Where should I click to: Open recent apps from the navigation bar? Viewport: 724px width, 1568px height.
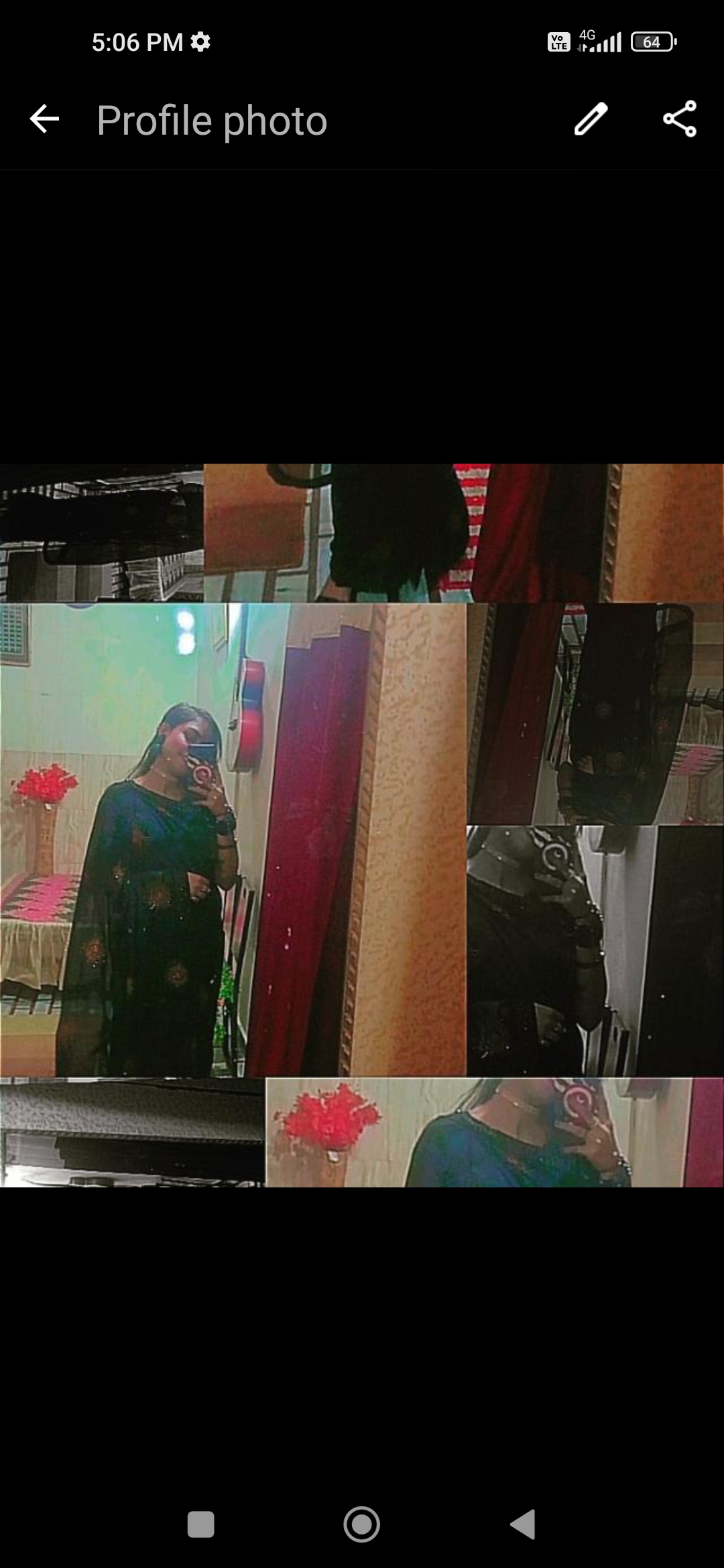click(200, 1524)
